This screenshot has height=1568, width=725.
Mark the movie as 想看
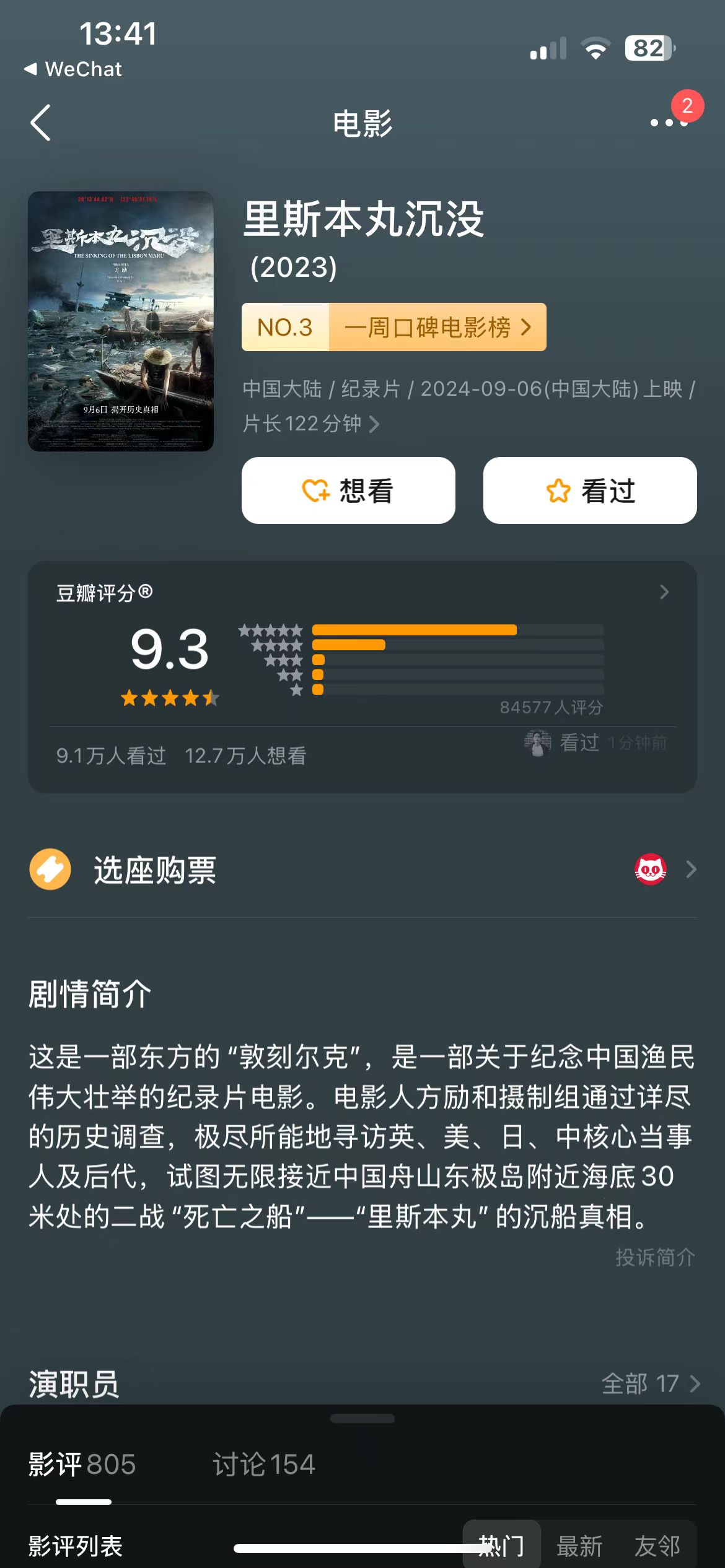(348, 490)
